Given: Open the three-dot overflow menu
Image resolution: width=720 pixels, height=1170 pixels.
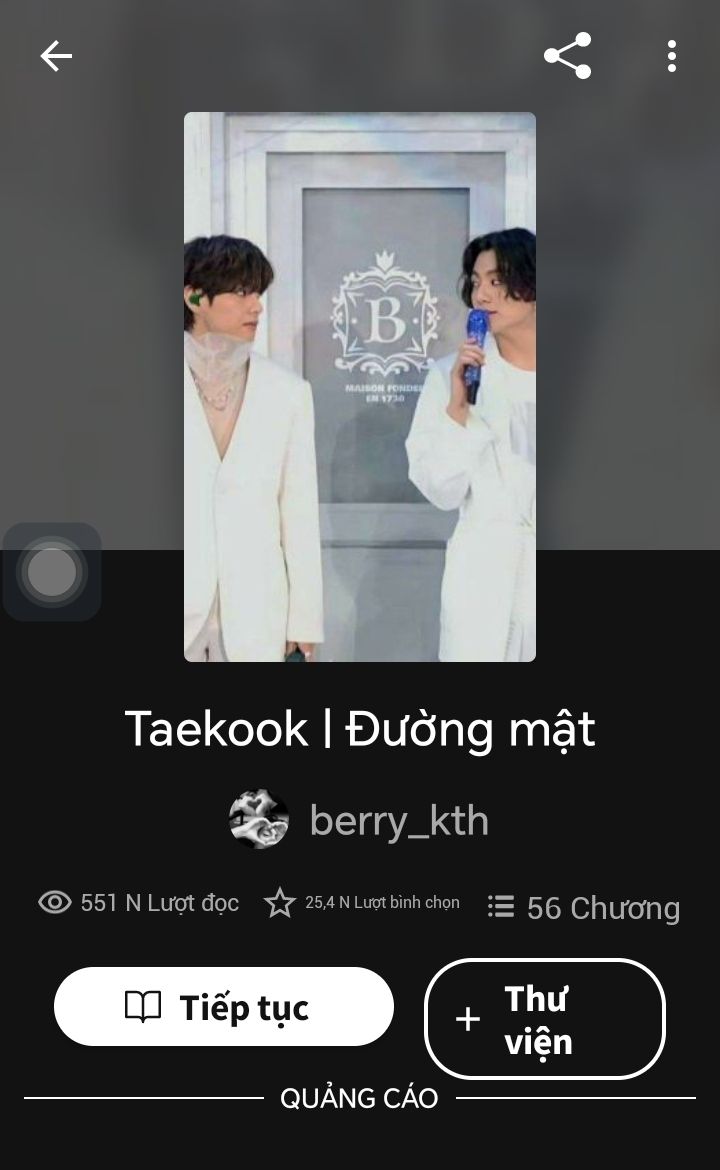Looking at the screenshot, I should (x=671, y=56).
